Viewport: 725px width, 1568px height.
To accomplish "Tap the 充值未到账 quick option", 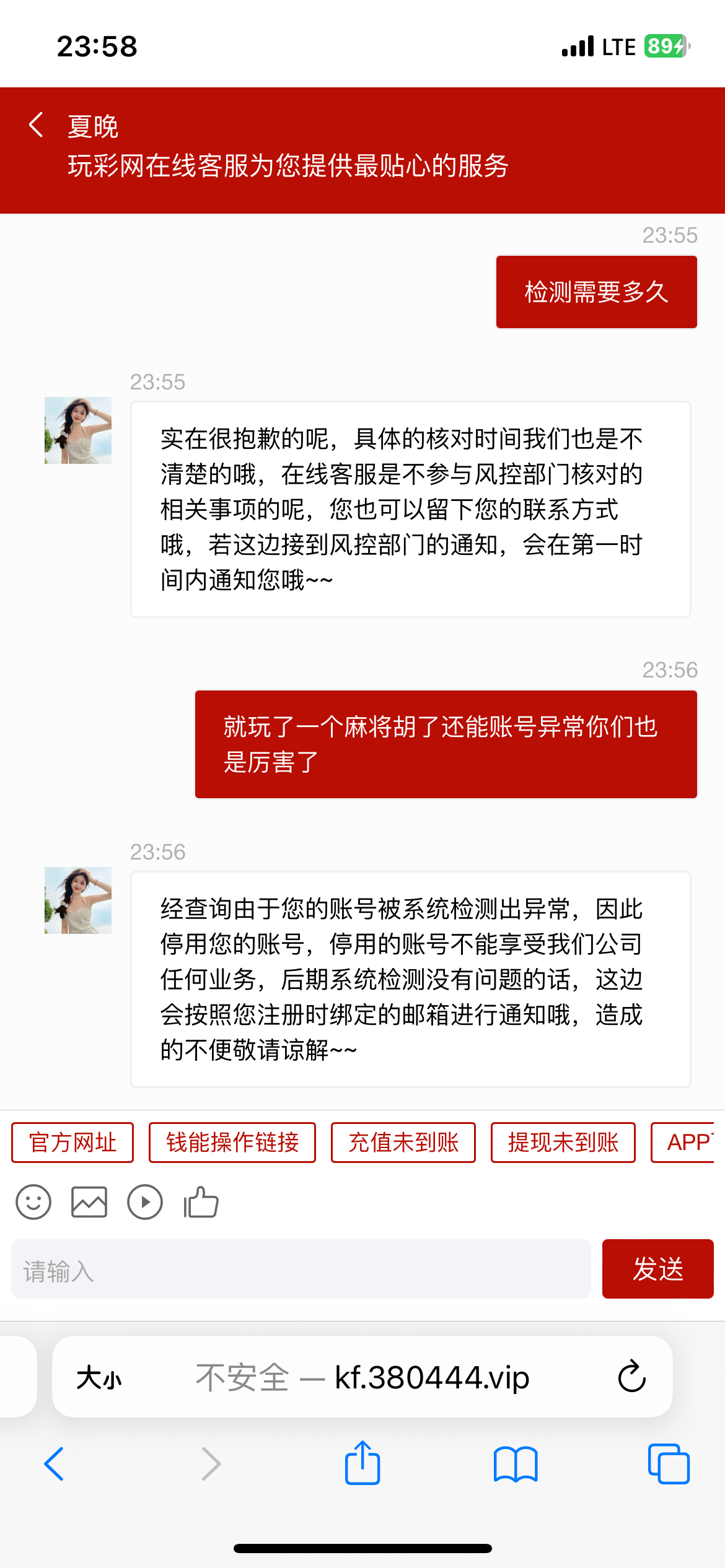I will click(403, 1143).
